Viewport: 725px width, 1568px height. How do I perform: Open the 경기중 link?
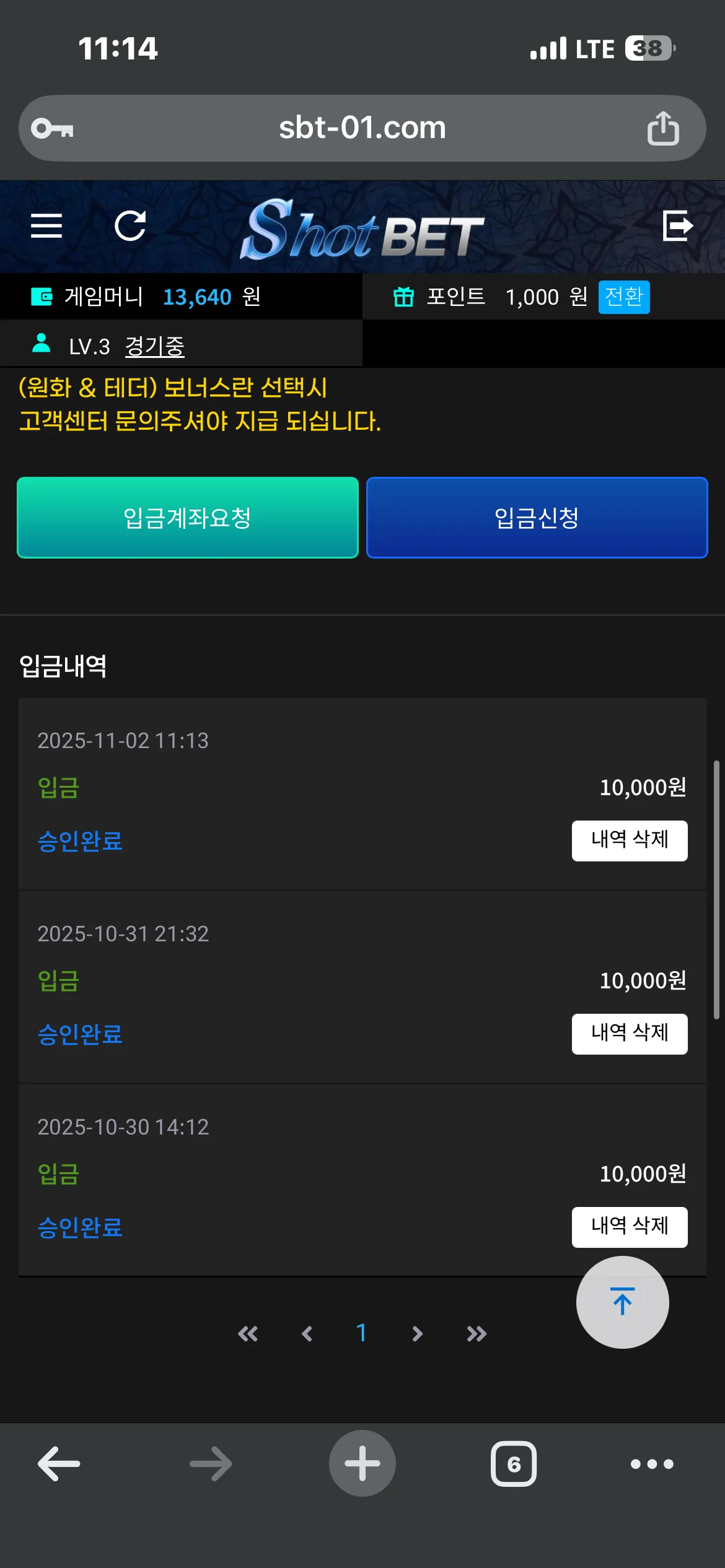(155, 347)
